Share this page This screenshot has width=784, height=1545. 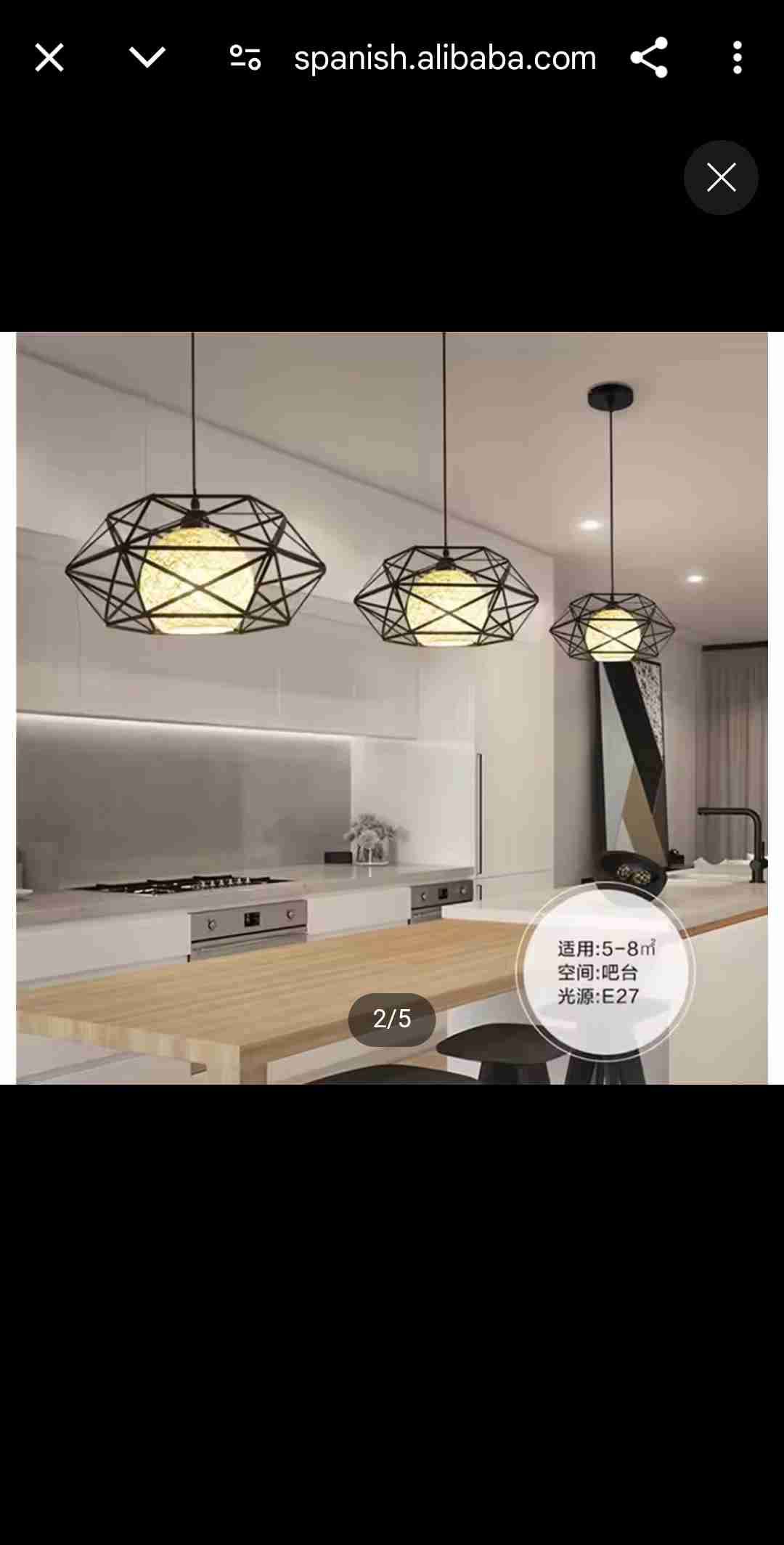pyautogui.click(x=648, y=57)
